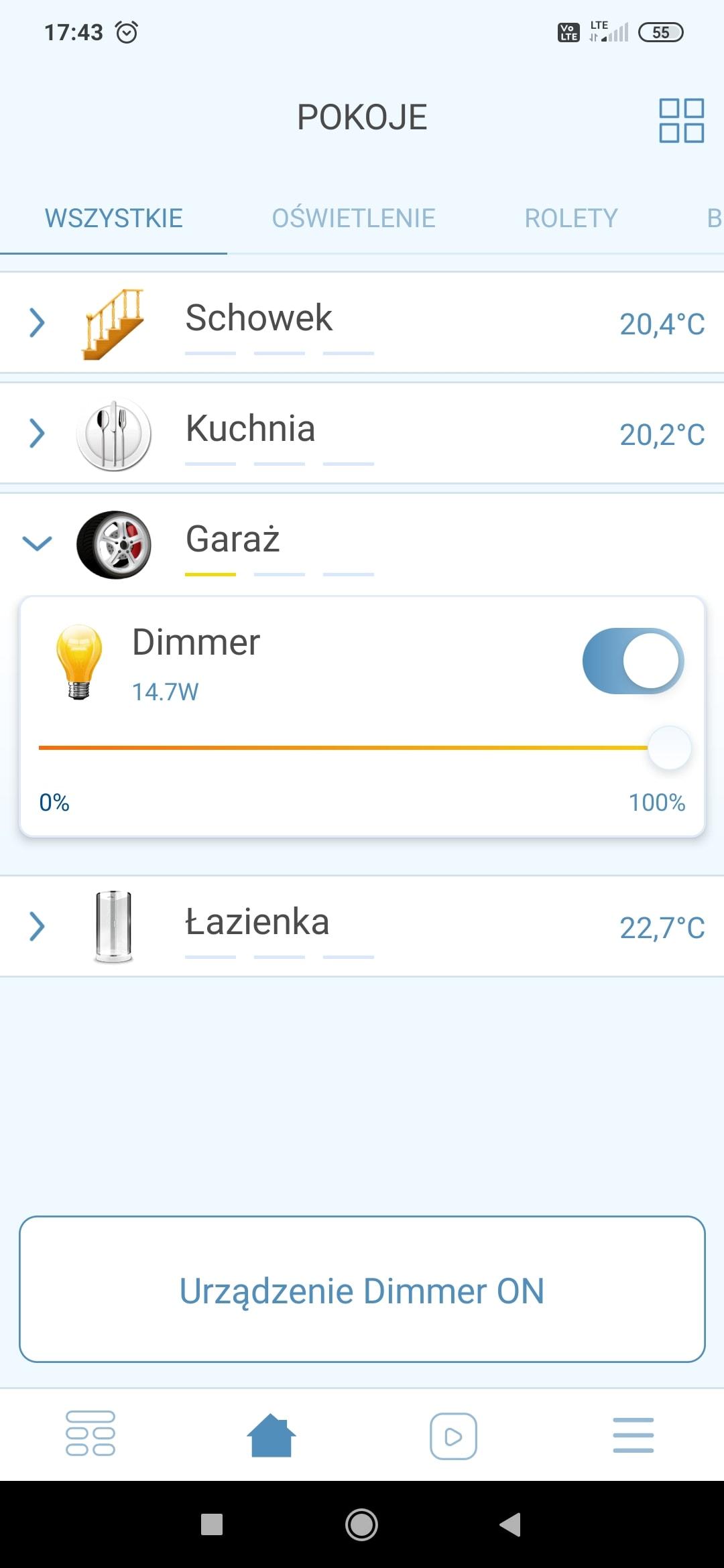Expand the Schowek room section
Image resolution: width=724 pixels, height=1568 pixels.
point(37,320)
